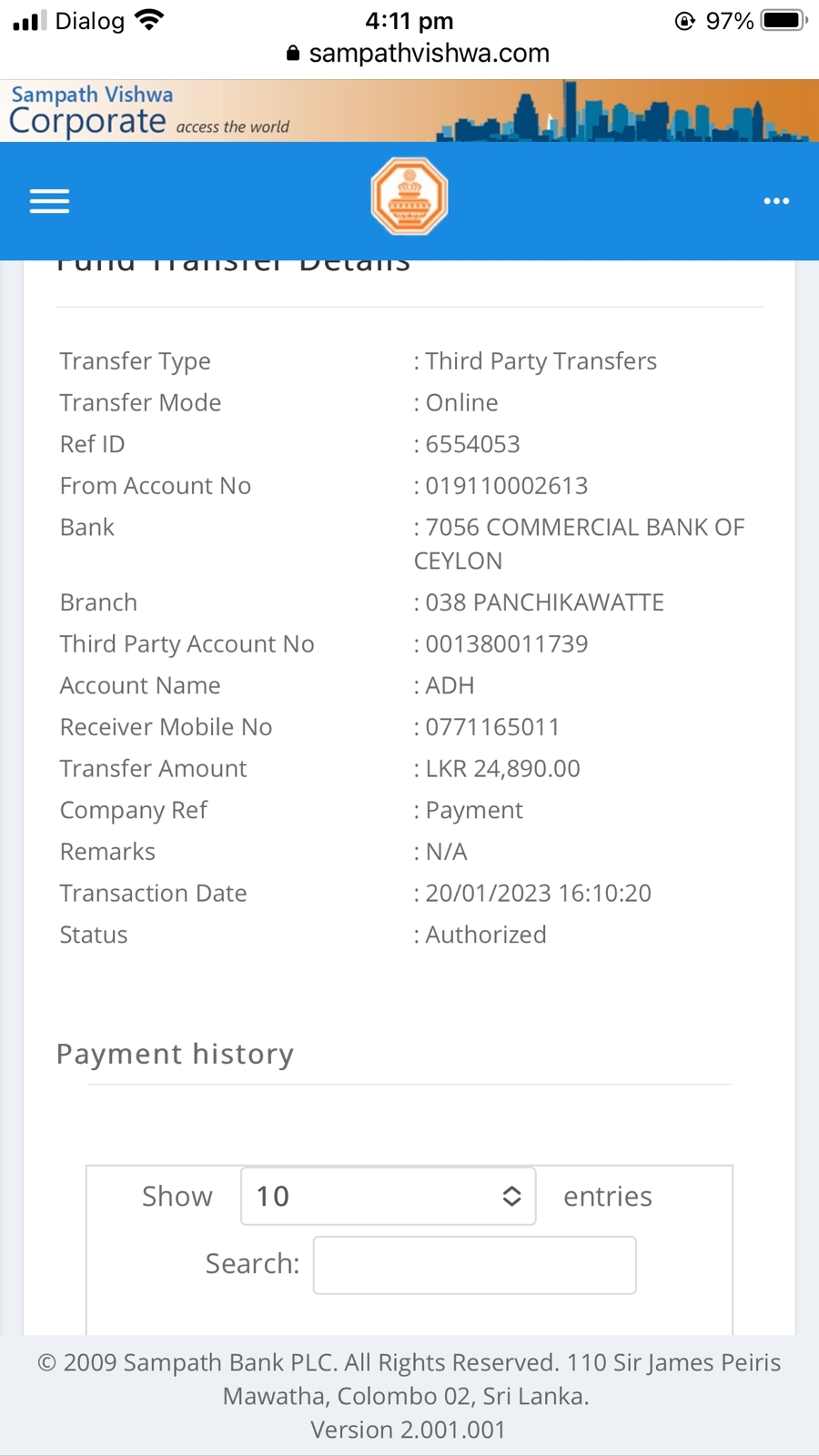Viewport: 819px width, 1456px height.
Task: Open the hamburger navigation menu
Action: (x=49, y=201)
